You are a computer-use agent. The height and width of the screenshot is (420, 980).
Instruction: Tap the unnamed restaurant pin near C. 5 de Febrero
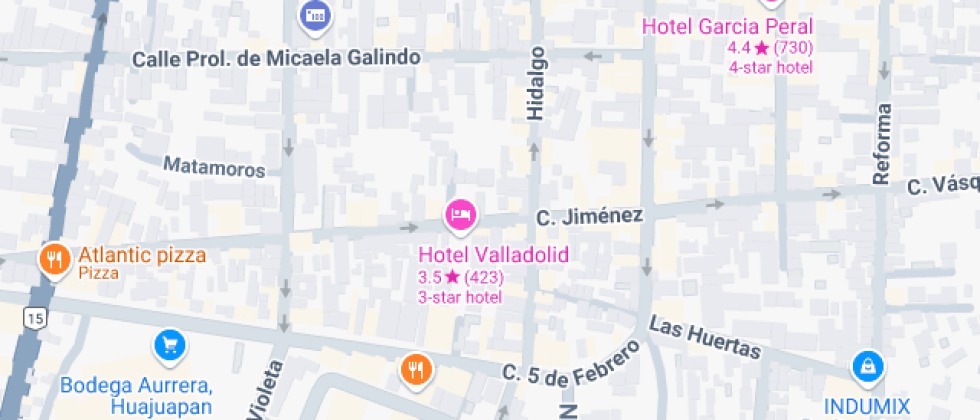pos(416,369)
